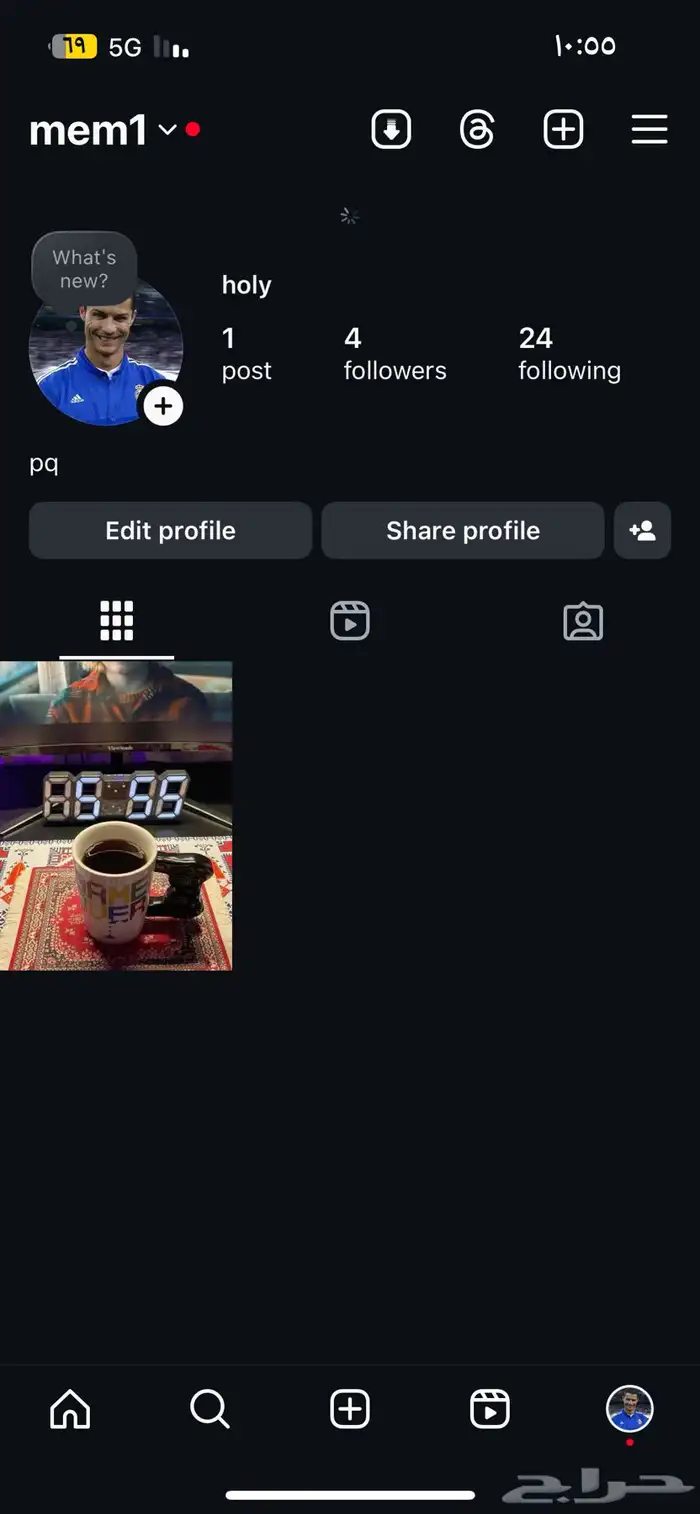Open the coffee mug post
The height and width of the screenshot is (1514, 700).
coord(116,815)
